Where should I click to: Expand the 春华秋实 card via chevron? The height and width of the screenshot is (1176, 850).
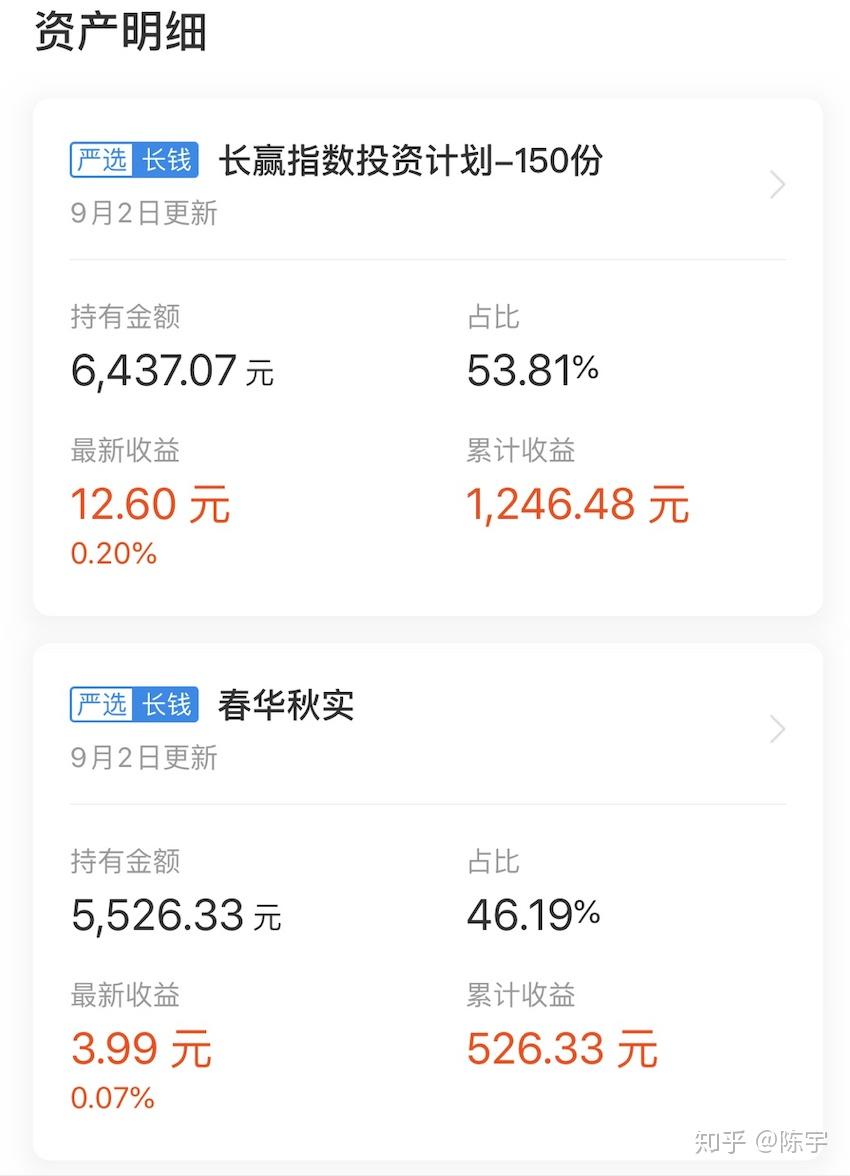pyautogui.click(x=777, y=729)
